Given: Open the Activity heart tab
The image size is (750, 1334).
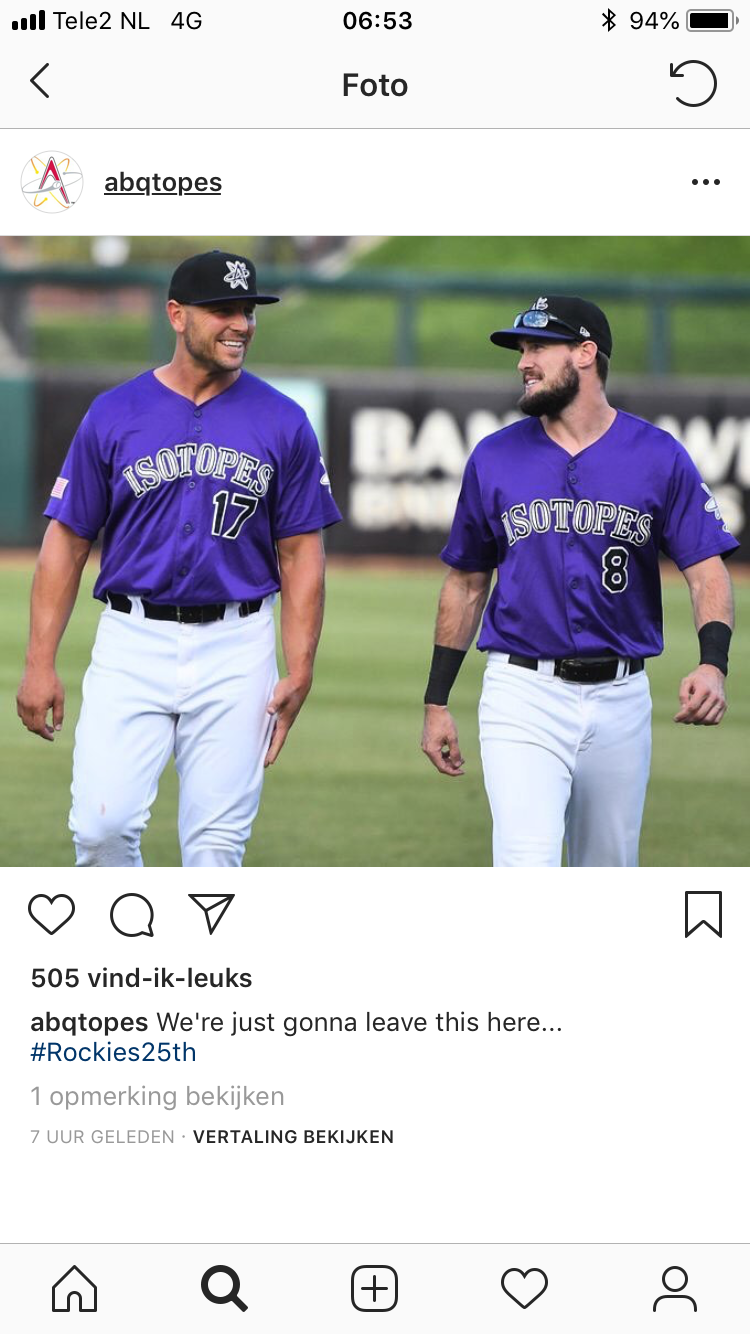Looking at the screenshot, I should pyautogui.click(x=524, y=1289).
